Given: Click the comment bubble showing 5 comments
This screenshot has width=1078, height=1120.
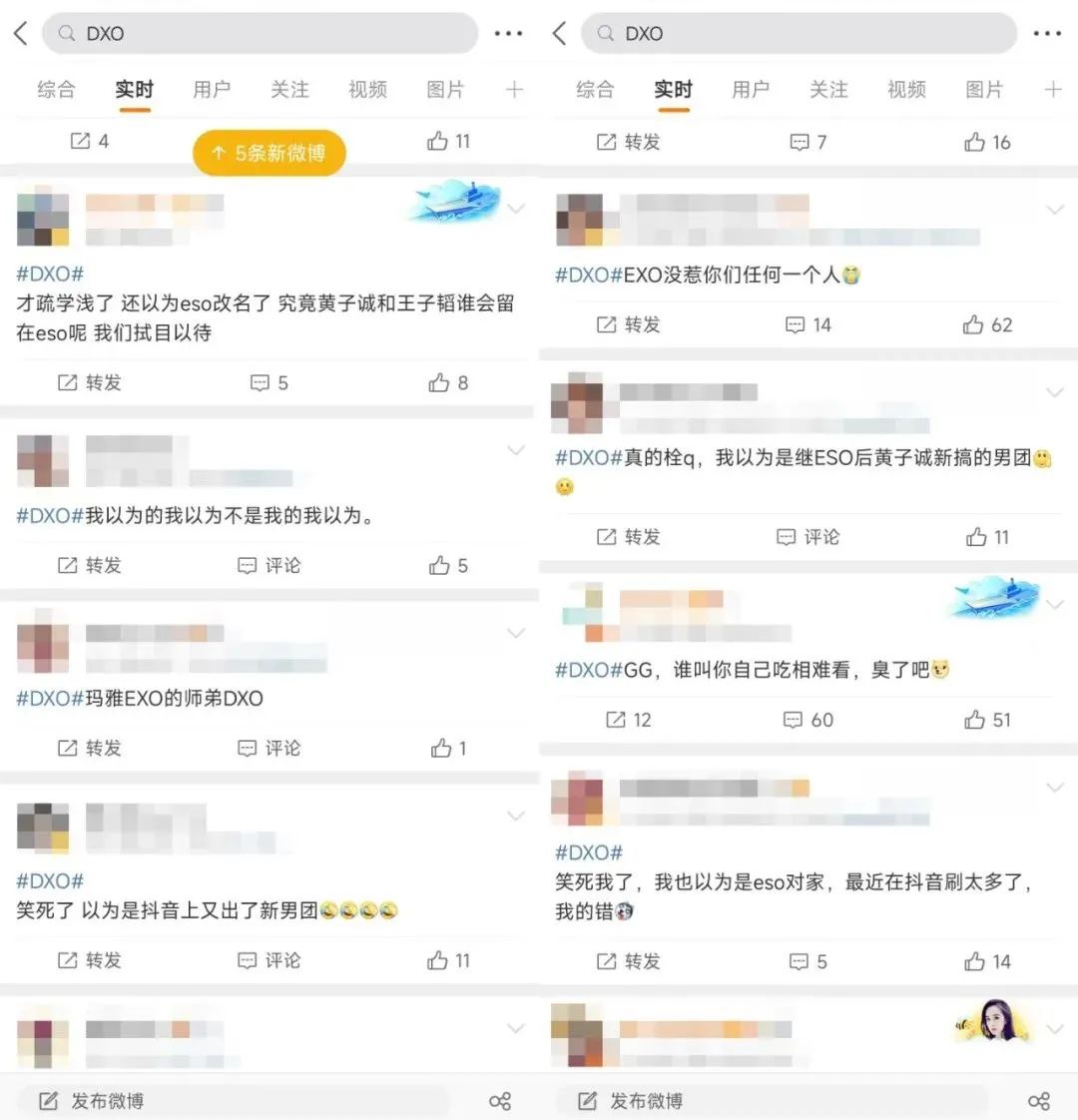Looking at the screenshot, I should (259, 382).
